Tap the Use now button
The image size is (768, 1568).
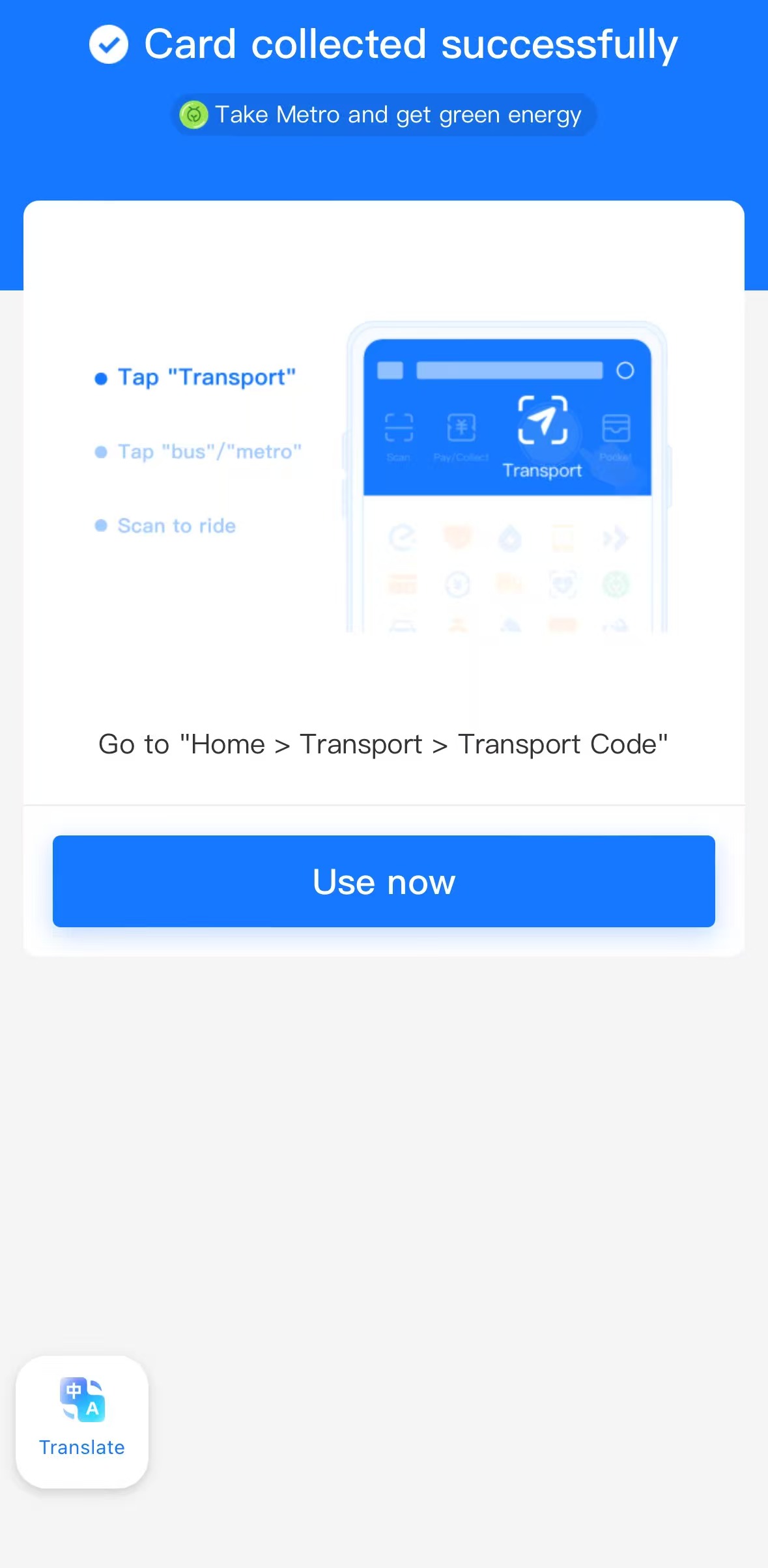coord(384,881)
